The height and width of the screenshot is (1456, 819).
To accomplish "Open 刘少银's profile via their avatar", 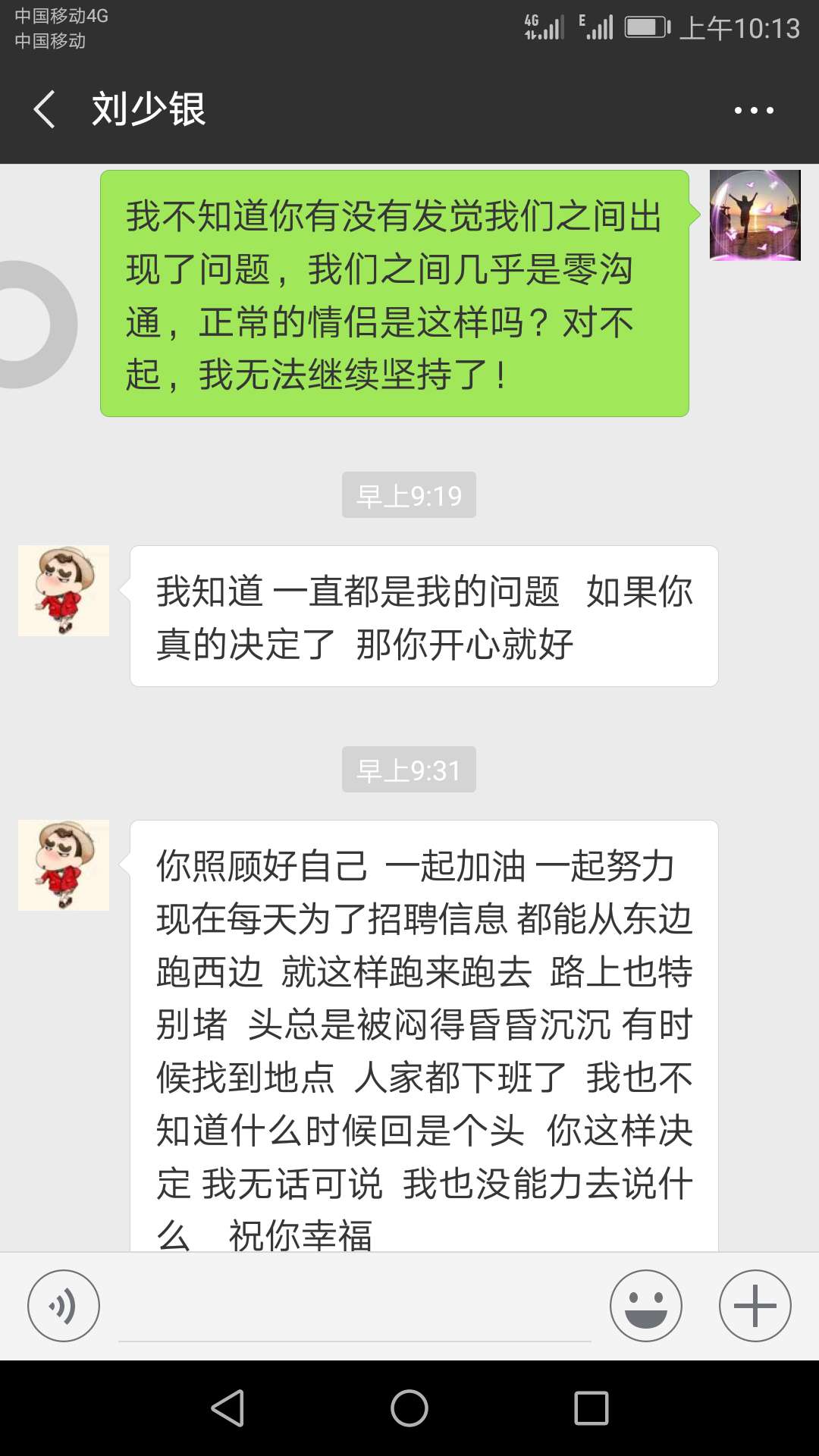I will coord(63,591).
